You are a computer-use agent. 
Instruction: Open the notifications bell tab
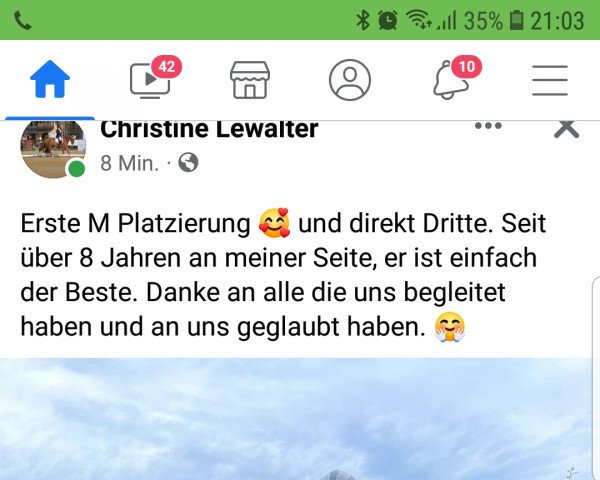click(x=450, y=80)
